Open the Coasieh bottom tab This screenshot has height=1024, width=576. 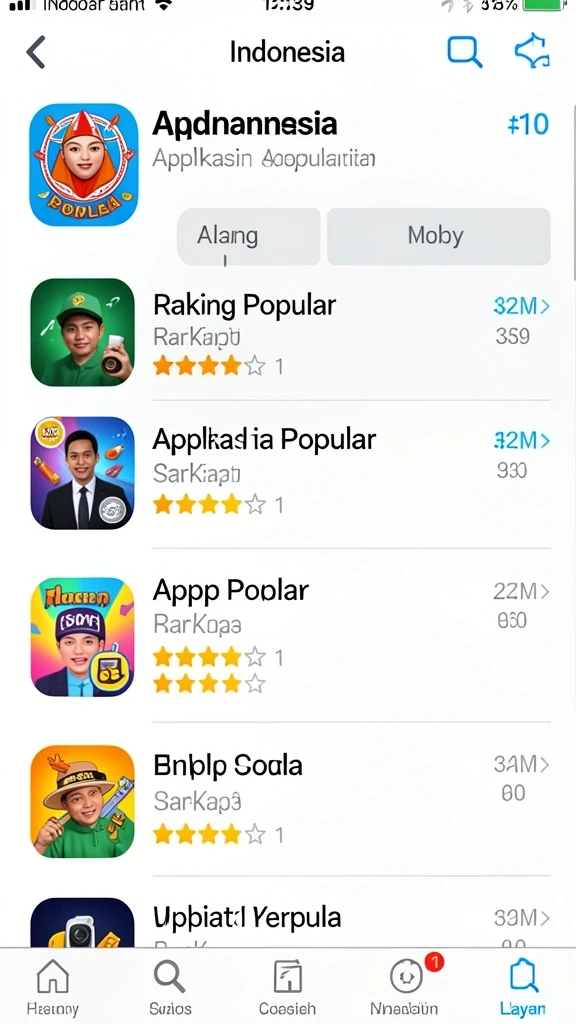tap(287, 987)
